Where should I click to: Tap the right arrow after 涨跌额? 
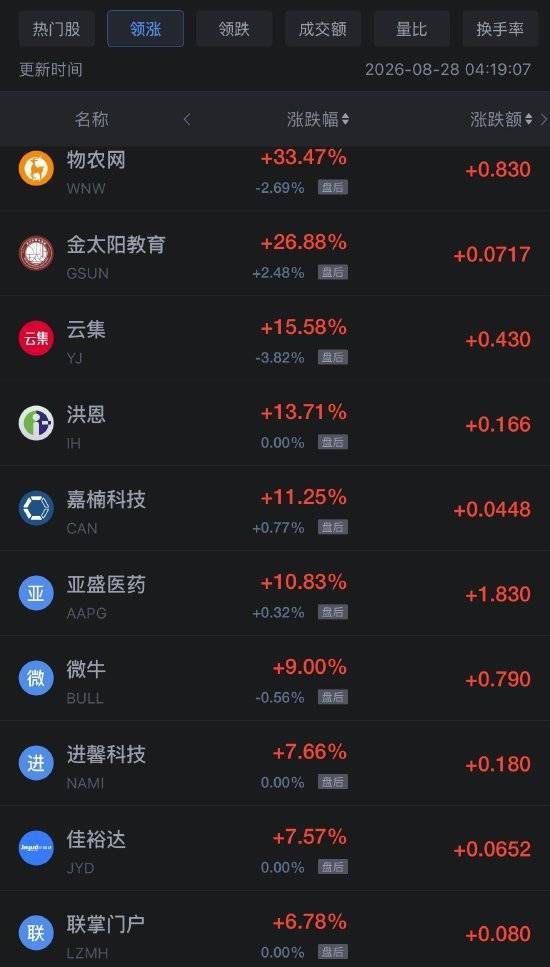click(543, 119)
